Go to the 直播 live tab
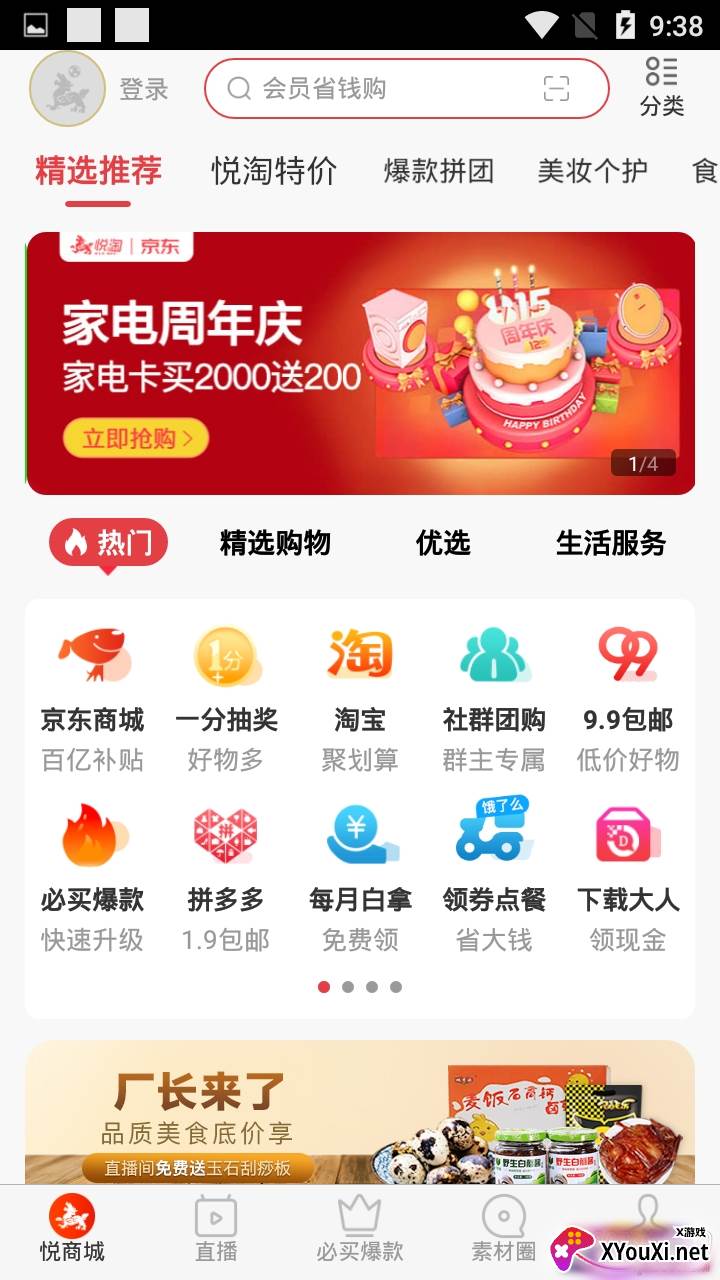The height and width of the screenshot is (1280, 720). (x=216, y=1229)
